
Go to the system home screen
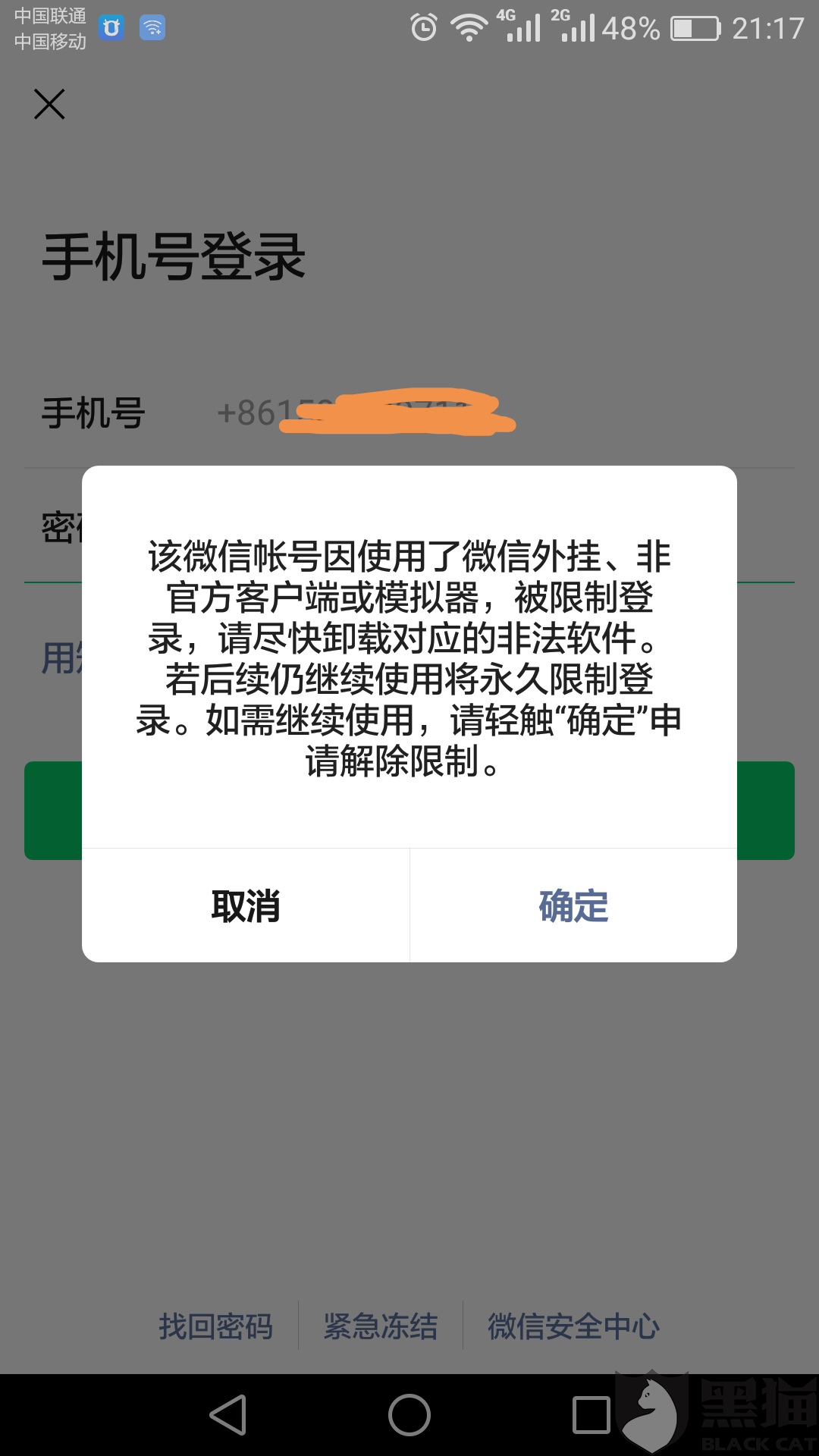click(409, 1415)
